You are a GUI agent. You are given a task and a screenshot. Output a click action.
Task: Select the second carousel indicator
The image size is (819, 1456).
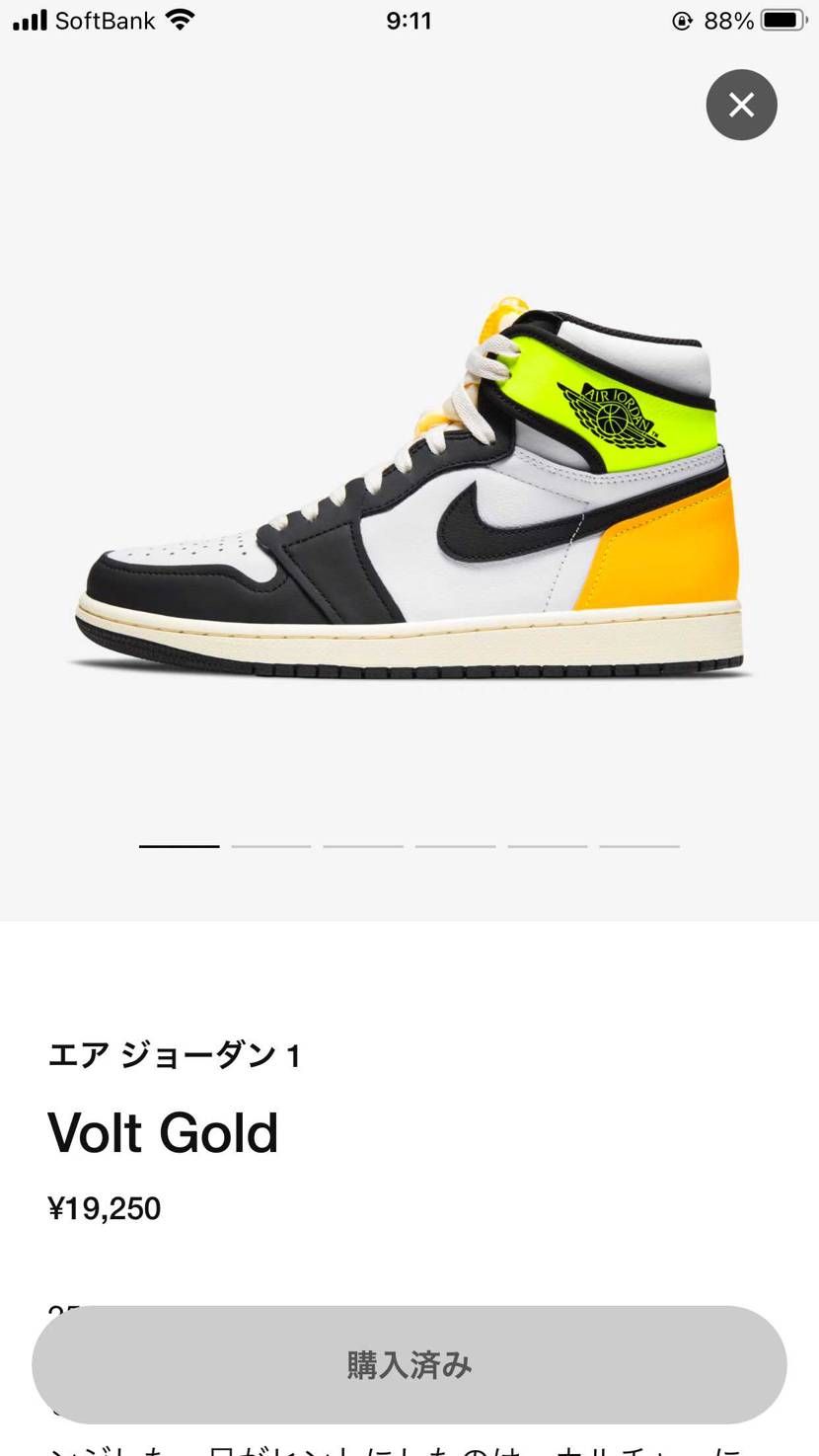(x=270, y=846)
